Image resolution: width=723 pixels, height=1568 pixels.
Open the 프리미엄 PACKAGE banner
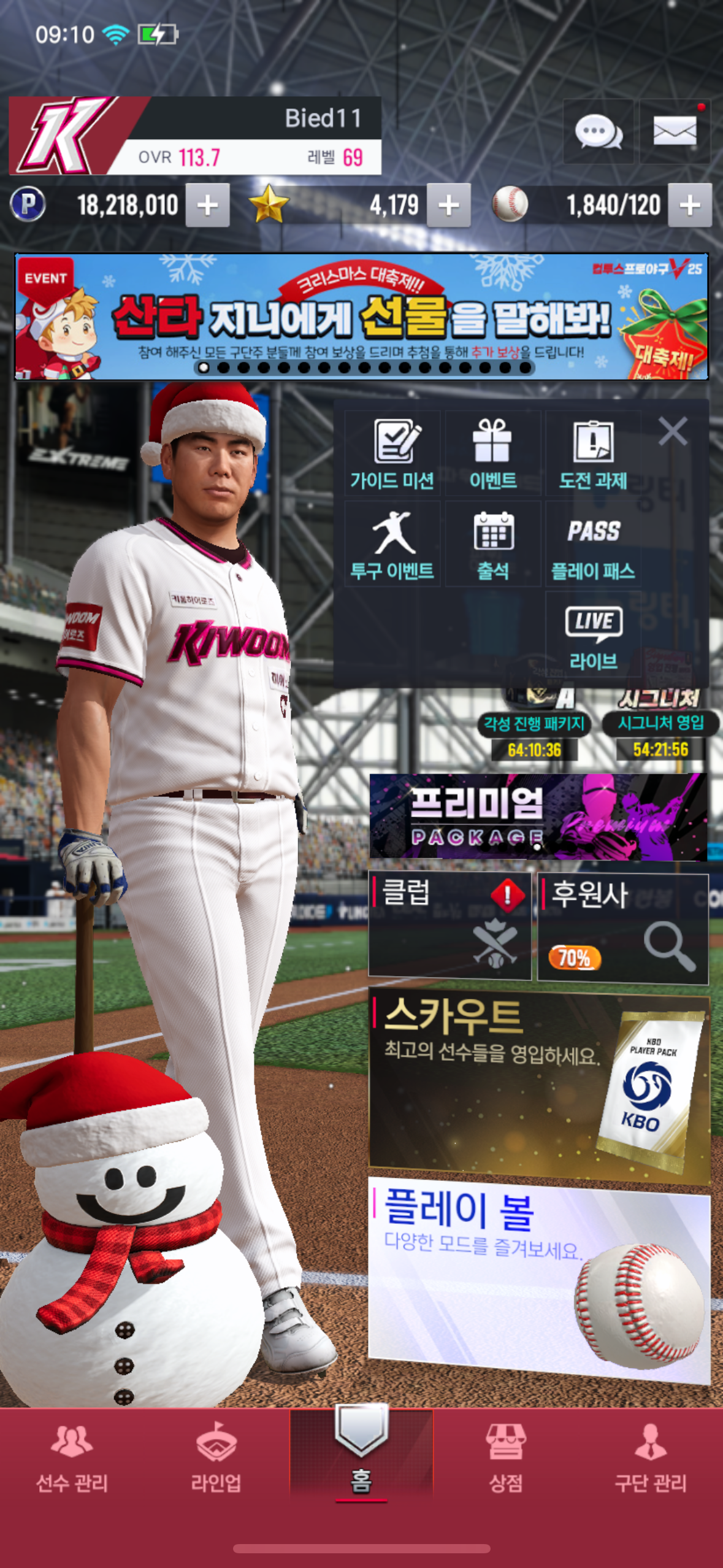(538, 817)
